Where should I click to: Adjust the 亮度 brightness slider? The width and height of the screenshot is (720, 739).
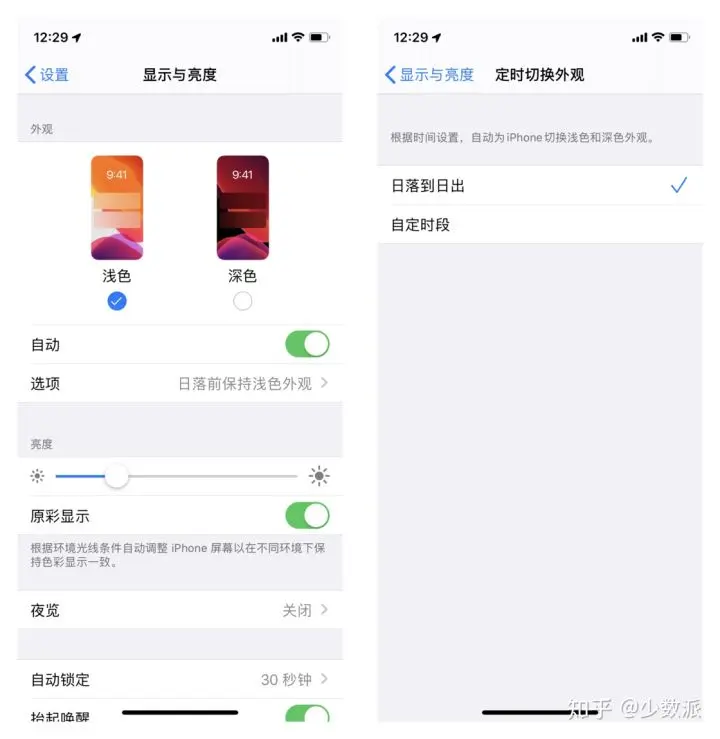(x=117, y=477)
